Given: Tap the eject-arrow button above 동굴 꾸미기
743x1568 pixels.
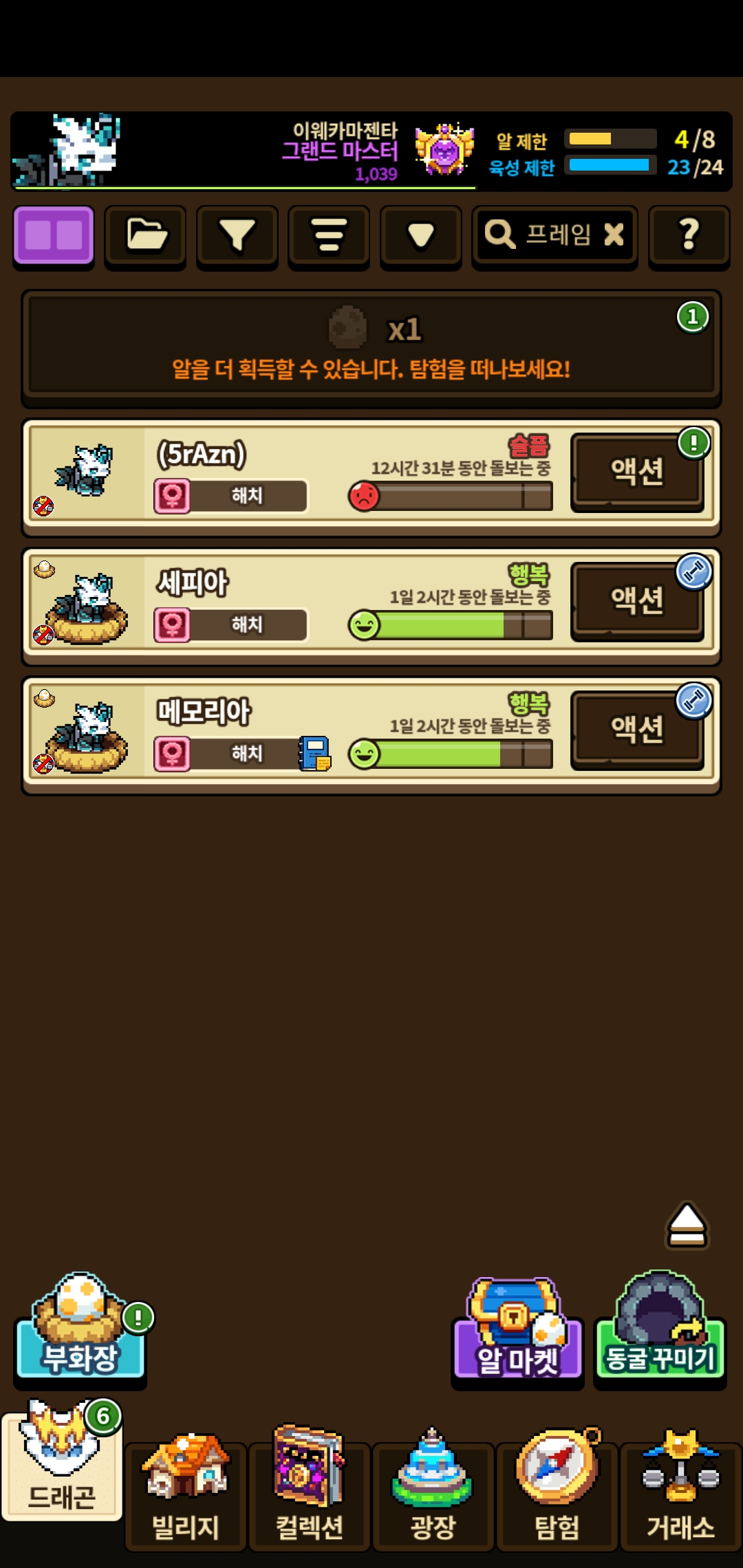Looking at the screenshot, I should [687, 1226].
